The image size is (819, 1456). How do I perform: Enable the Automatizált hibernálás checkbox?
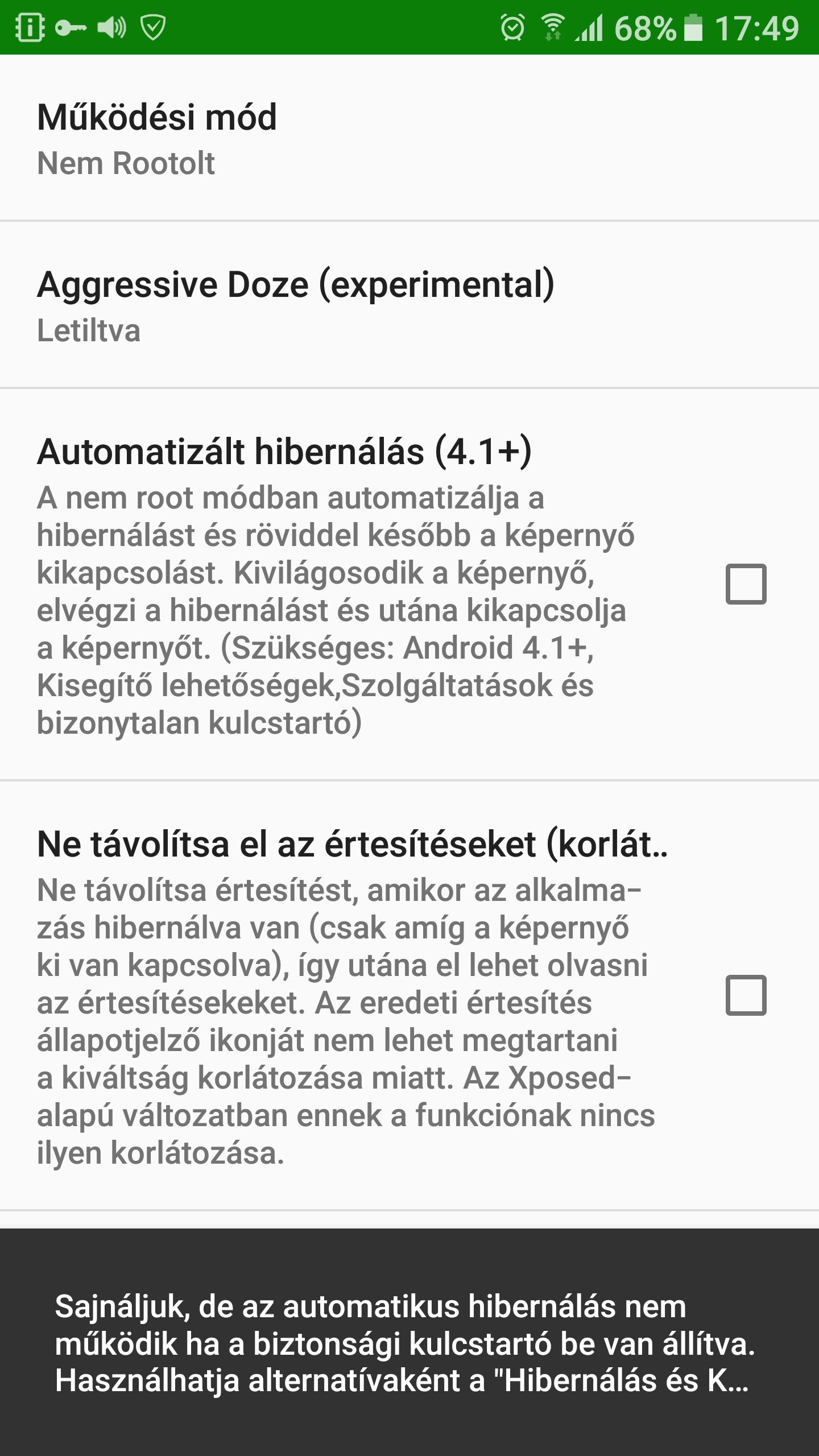click(746, 584)
